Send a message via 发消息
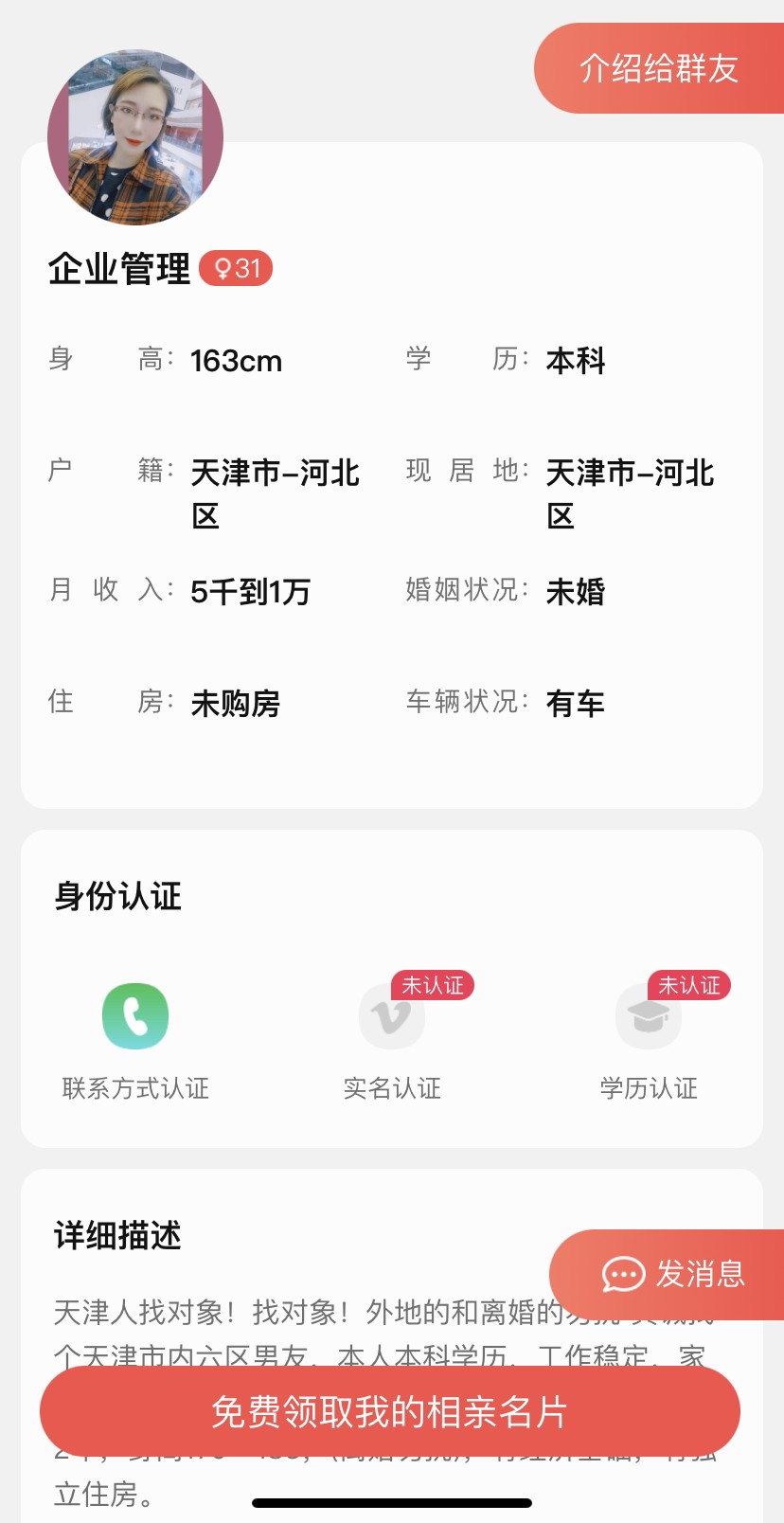784x1523 pixels. (x=673, y=1274)
